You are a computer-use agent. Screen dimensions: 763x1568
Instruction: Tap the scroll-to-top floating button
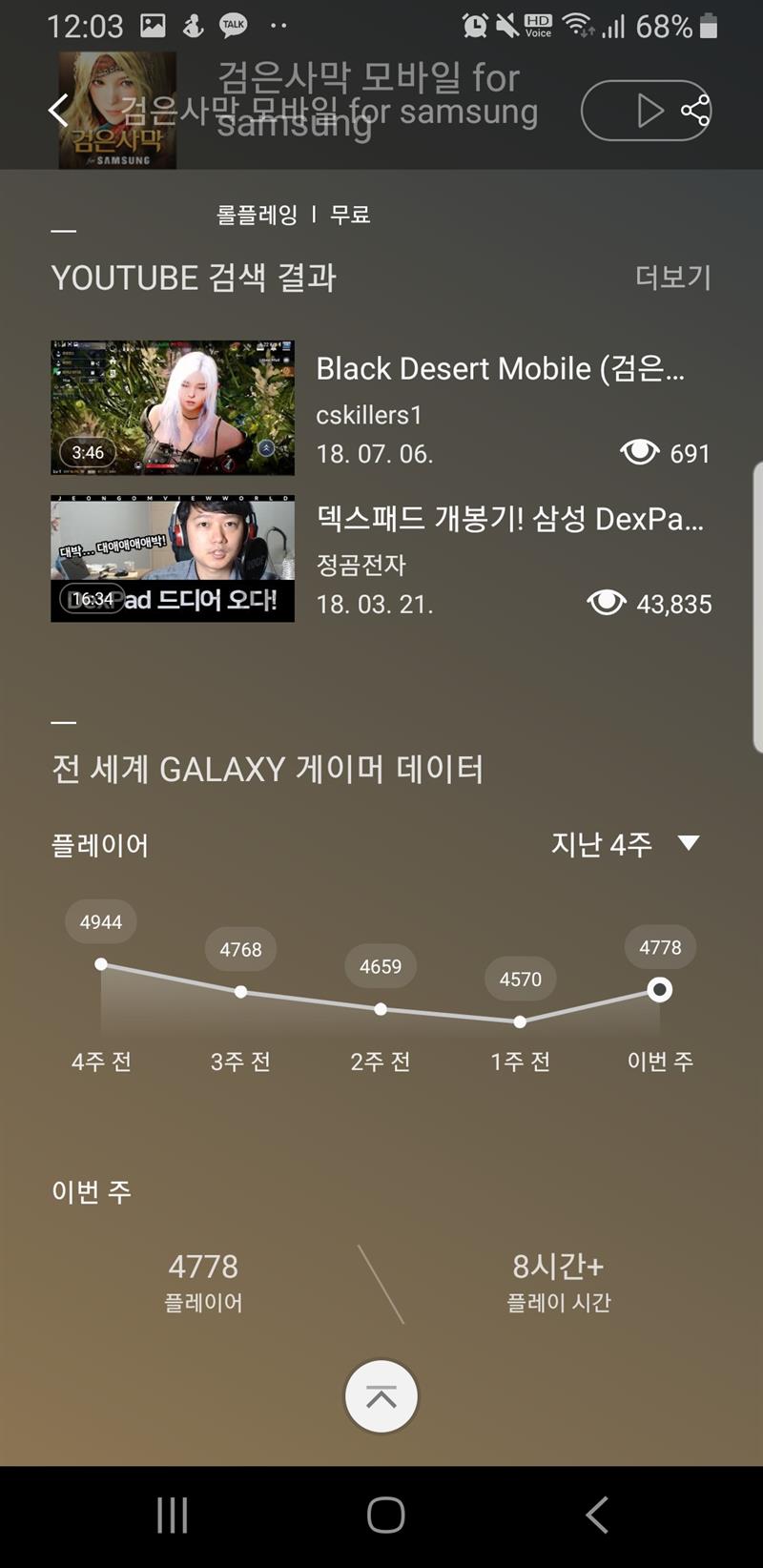[381, 1396]
